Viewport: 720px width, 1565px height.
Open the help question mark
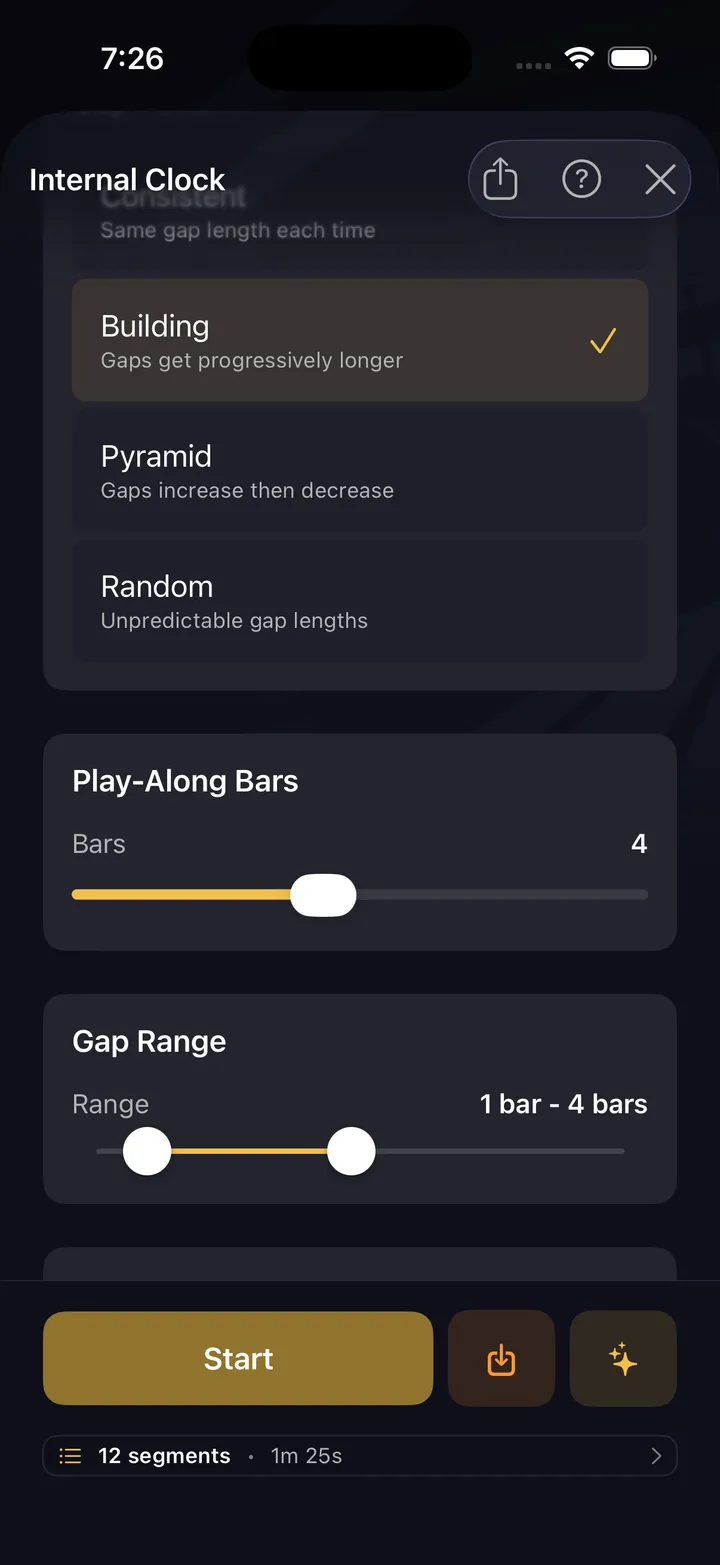581,180
